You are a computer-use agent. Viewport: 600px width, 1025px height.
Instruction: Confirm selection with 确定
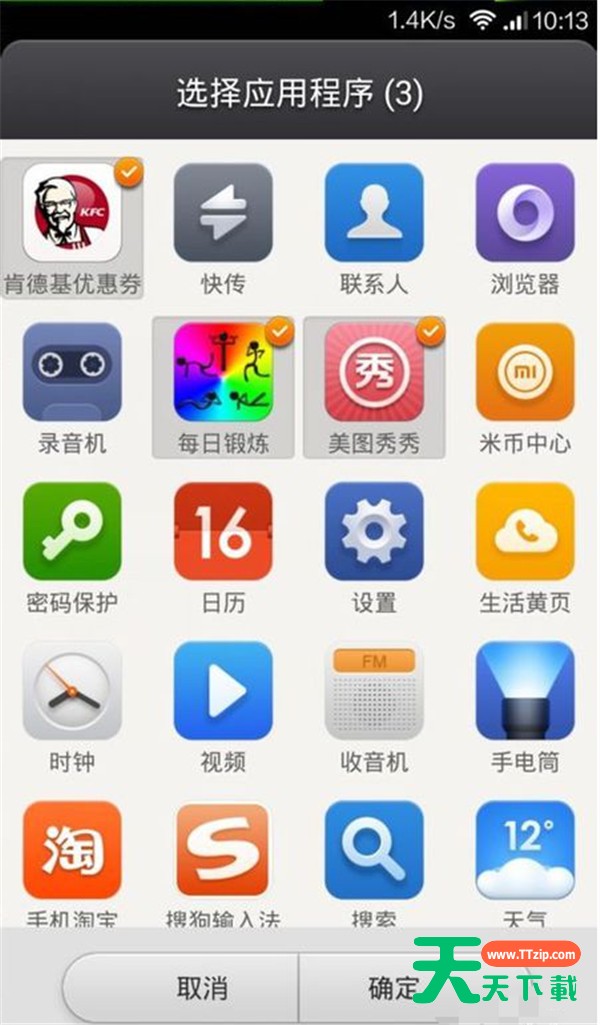pos(400,988)
